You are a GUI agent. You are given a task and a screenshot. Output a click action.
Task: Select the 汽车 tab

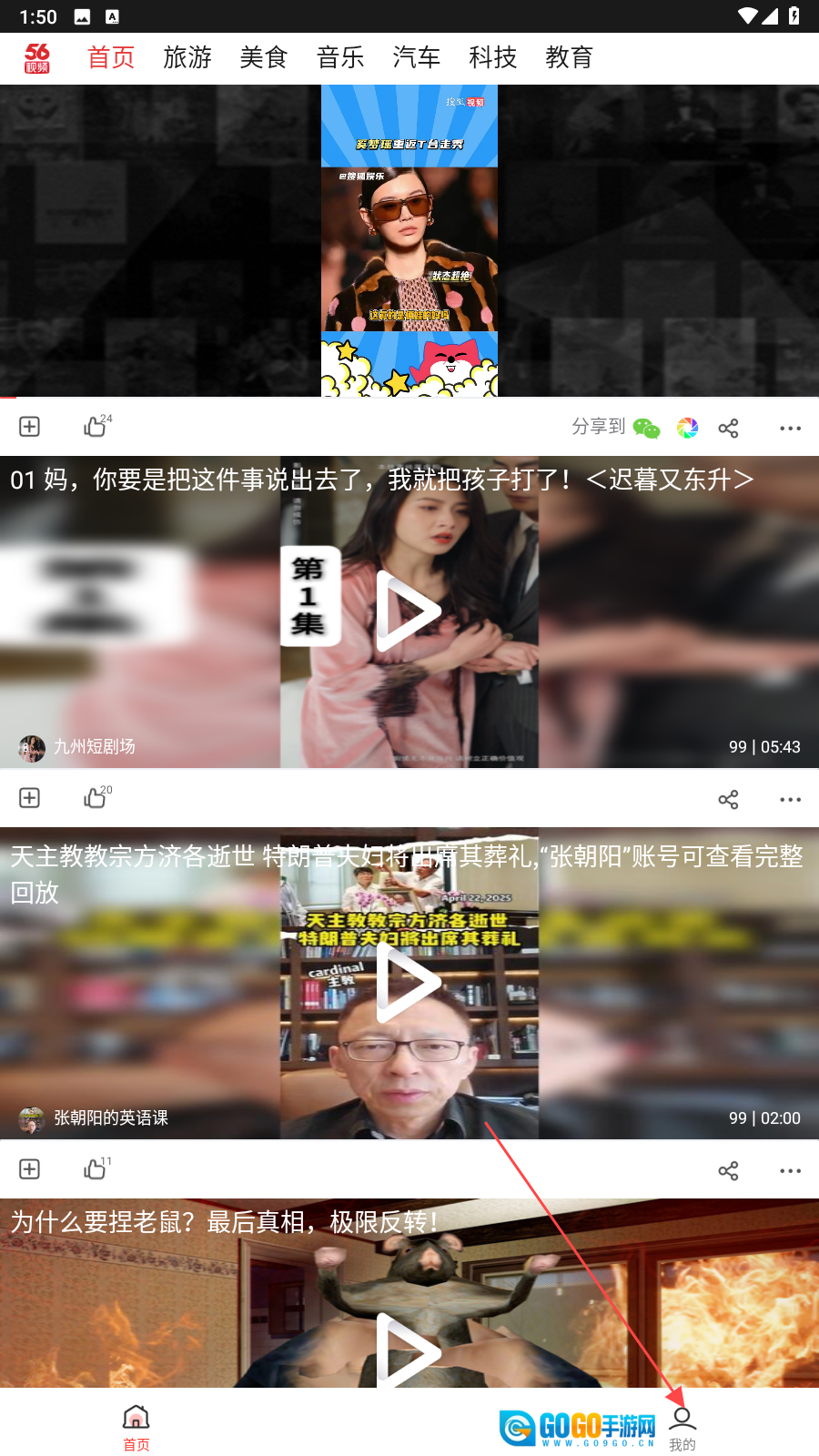(x=417, y=57)
